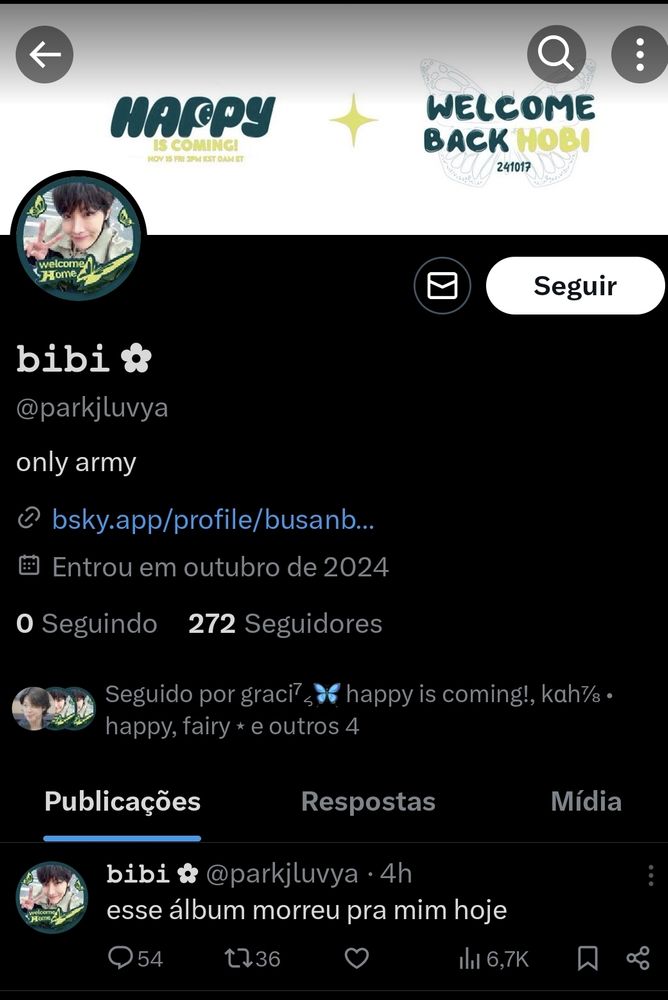Bookmark the 'esse álbum morreu' post

point(588,958)
